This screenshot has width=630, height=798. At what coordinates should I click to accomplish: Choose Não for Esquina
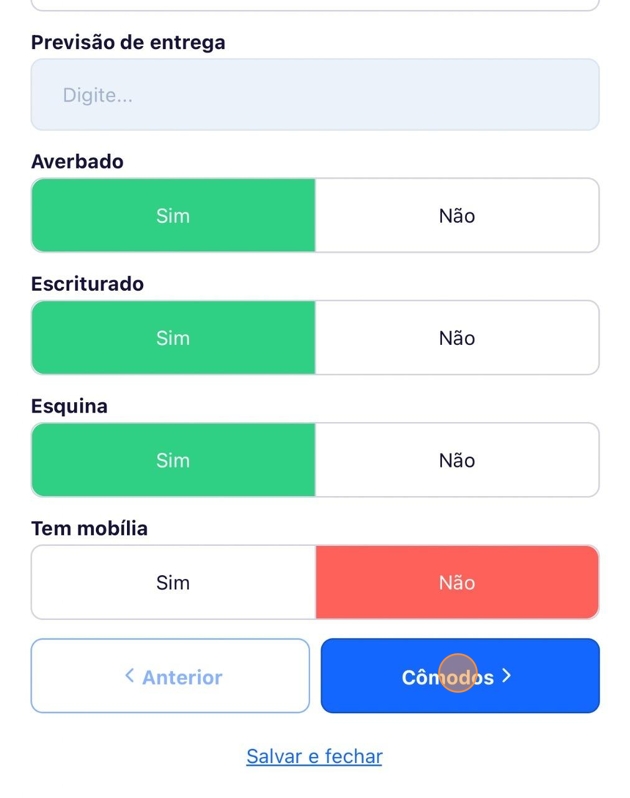point(457,460)
